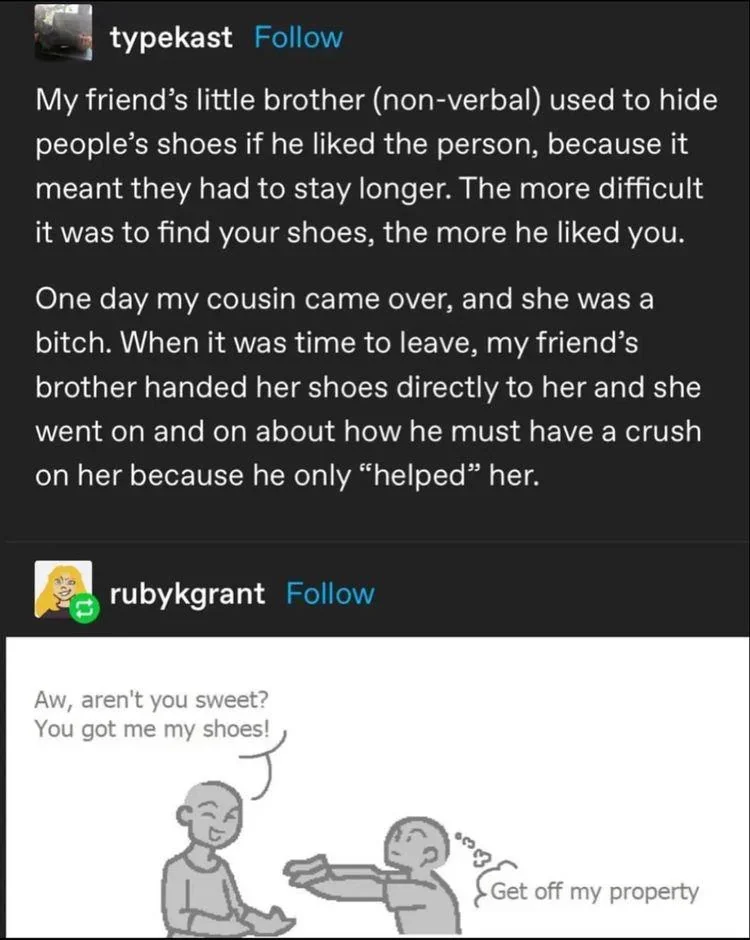This screenshot has height=940, width=750.
Task: Follow the typekast blog
Action: [297, 38]
